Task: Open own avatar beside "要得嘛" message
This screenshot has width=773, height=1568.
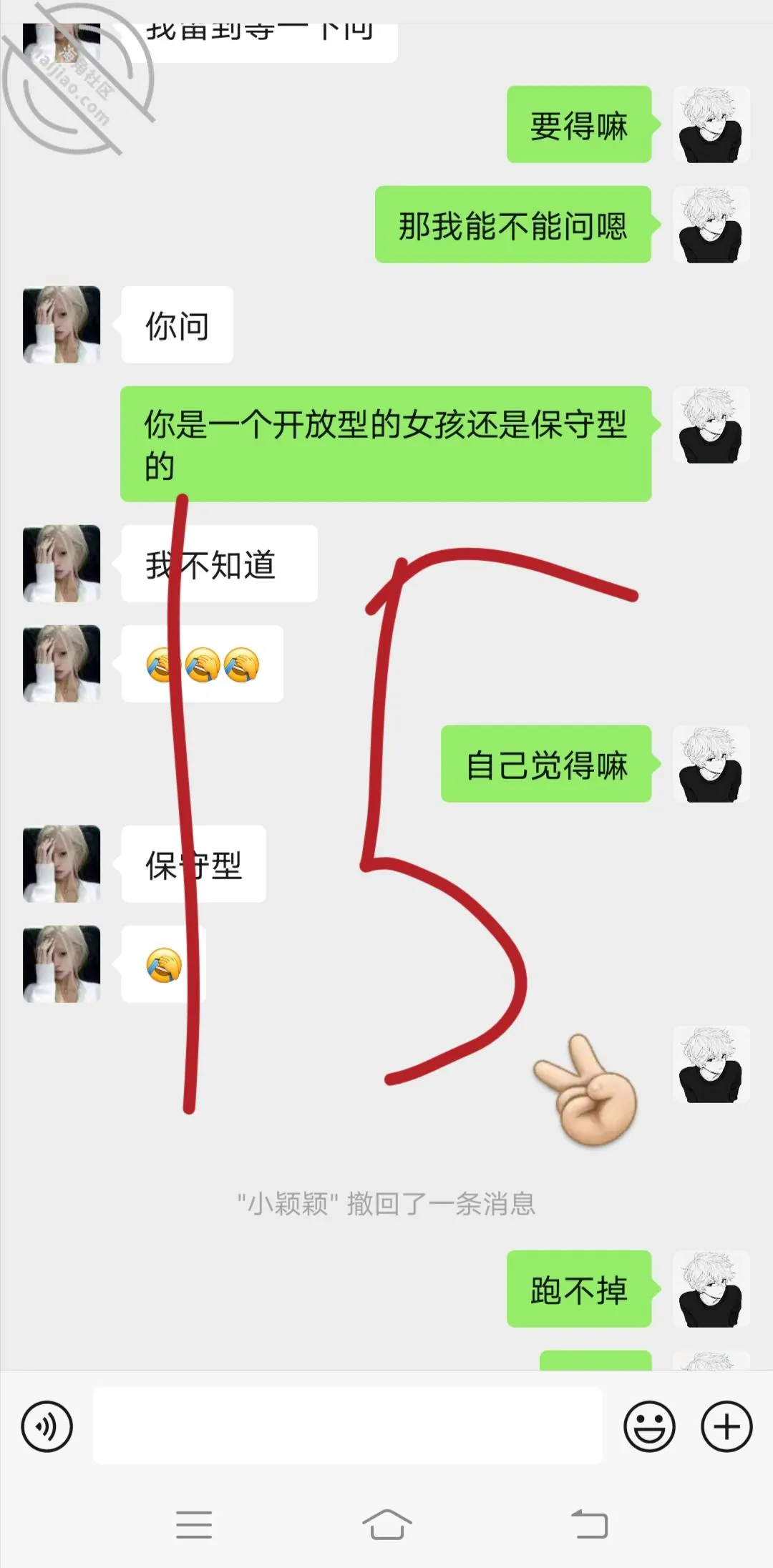Action: [x=711, y=124]
